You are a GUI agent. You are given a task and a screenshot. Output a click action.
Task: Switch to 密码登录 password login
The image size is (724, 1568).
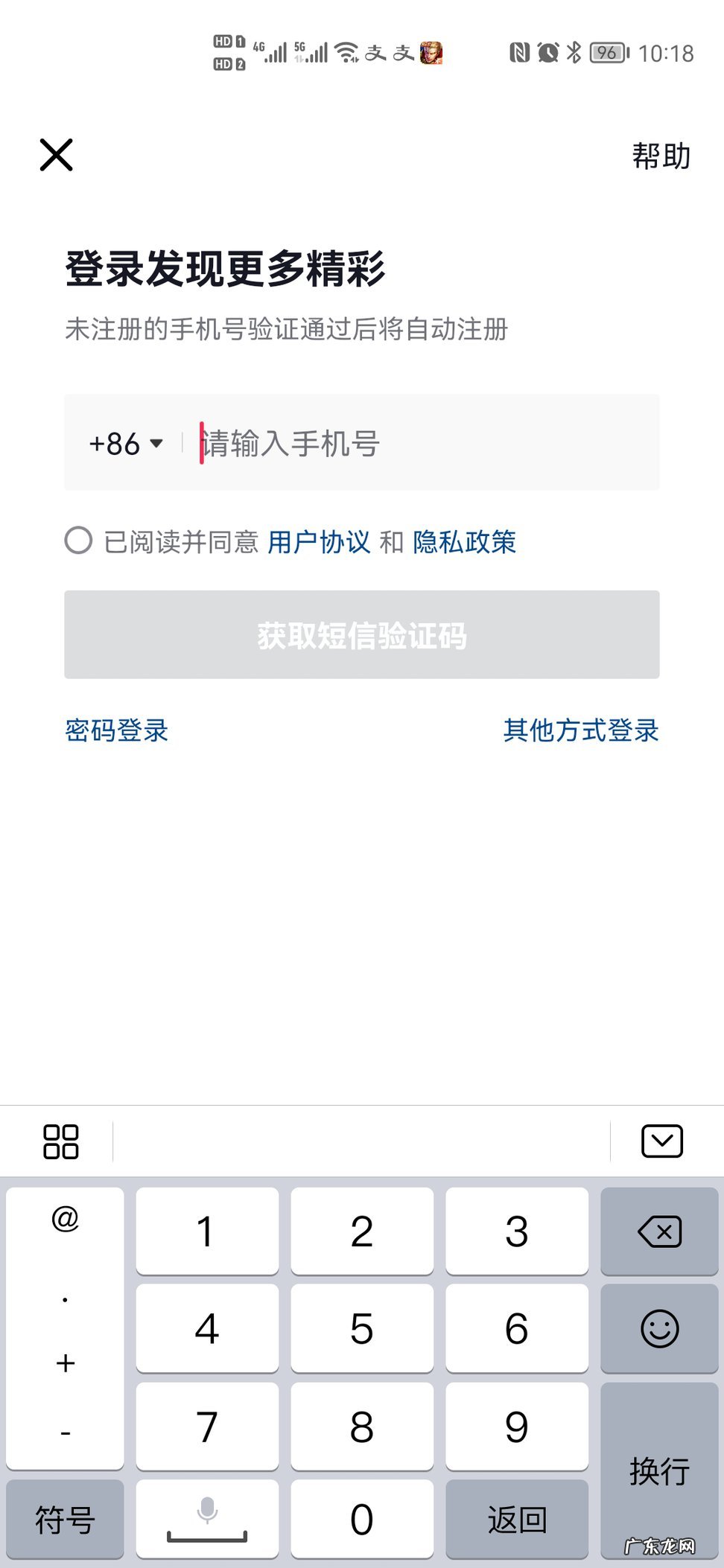coord(117,730)
